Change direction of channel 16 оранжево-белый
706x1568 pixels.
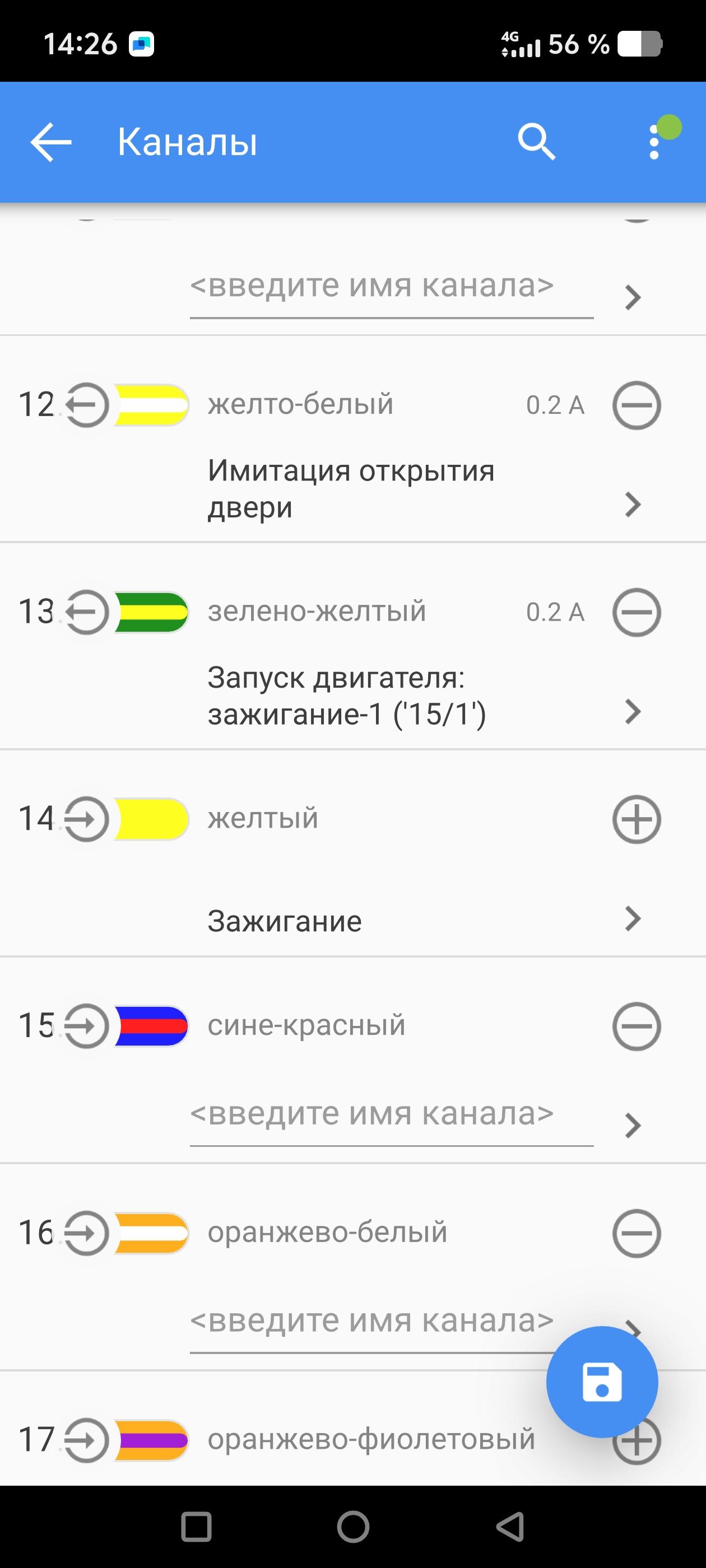coord(86,1233)
